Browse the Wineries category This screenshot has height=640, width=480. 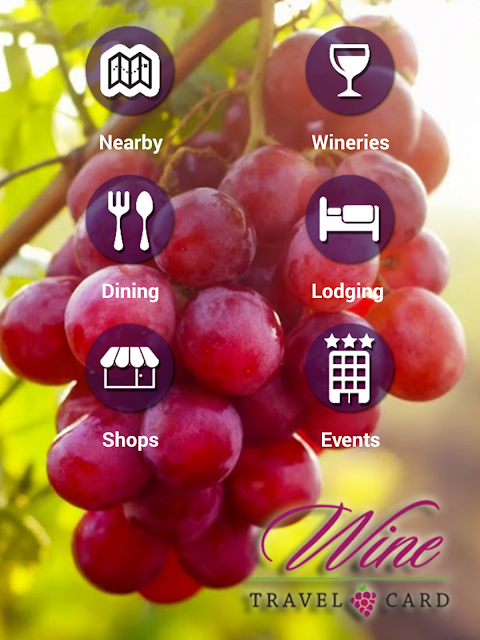click(350, 70)
